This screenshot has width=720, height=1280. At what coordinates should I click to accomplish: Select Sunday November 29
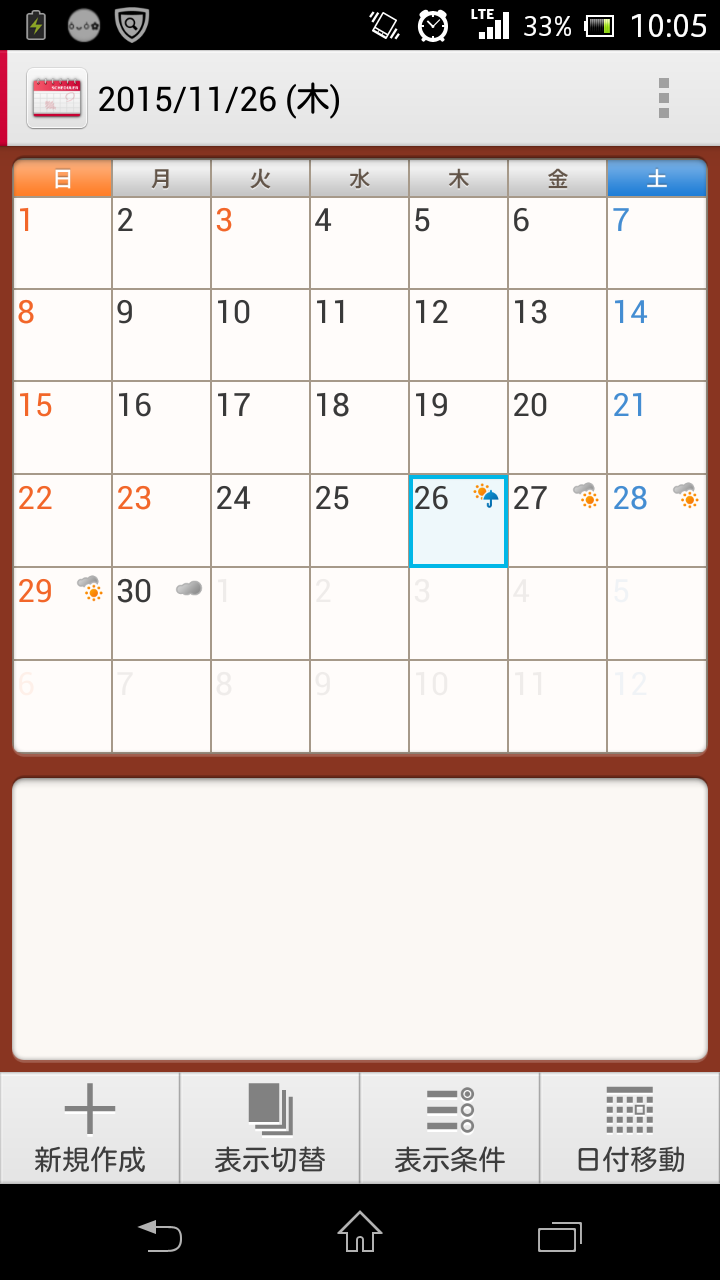62,614
